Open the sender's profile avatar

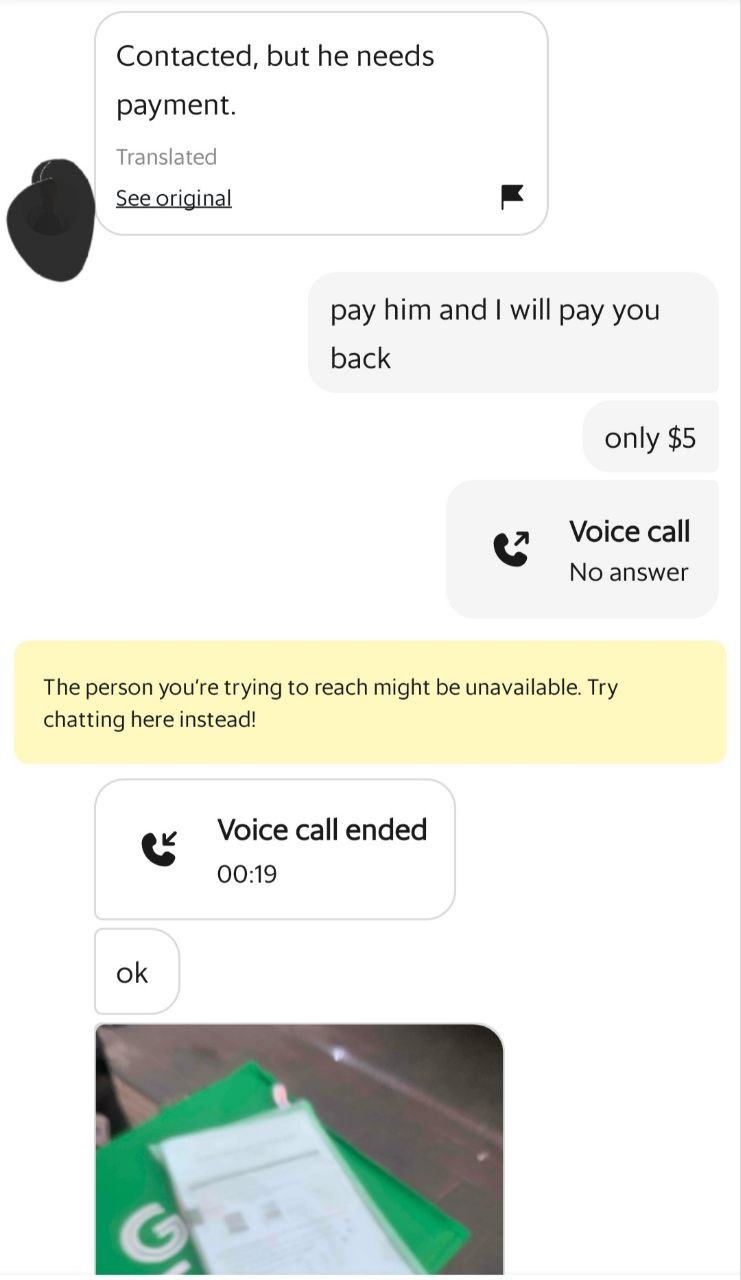(50, 219)
